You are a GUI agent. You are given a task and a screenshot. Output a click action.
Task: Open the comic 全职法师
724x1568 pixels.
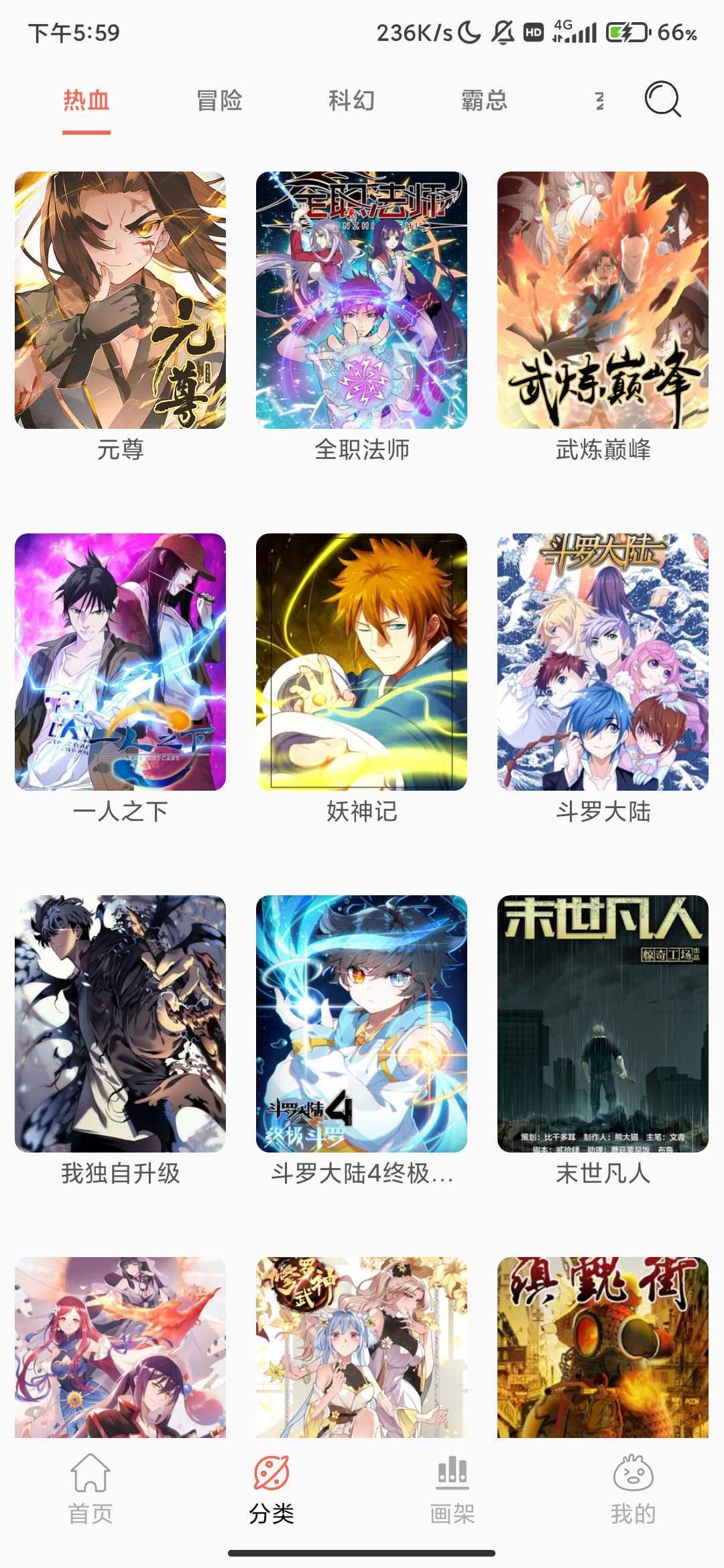pos(361,300)
